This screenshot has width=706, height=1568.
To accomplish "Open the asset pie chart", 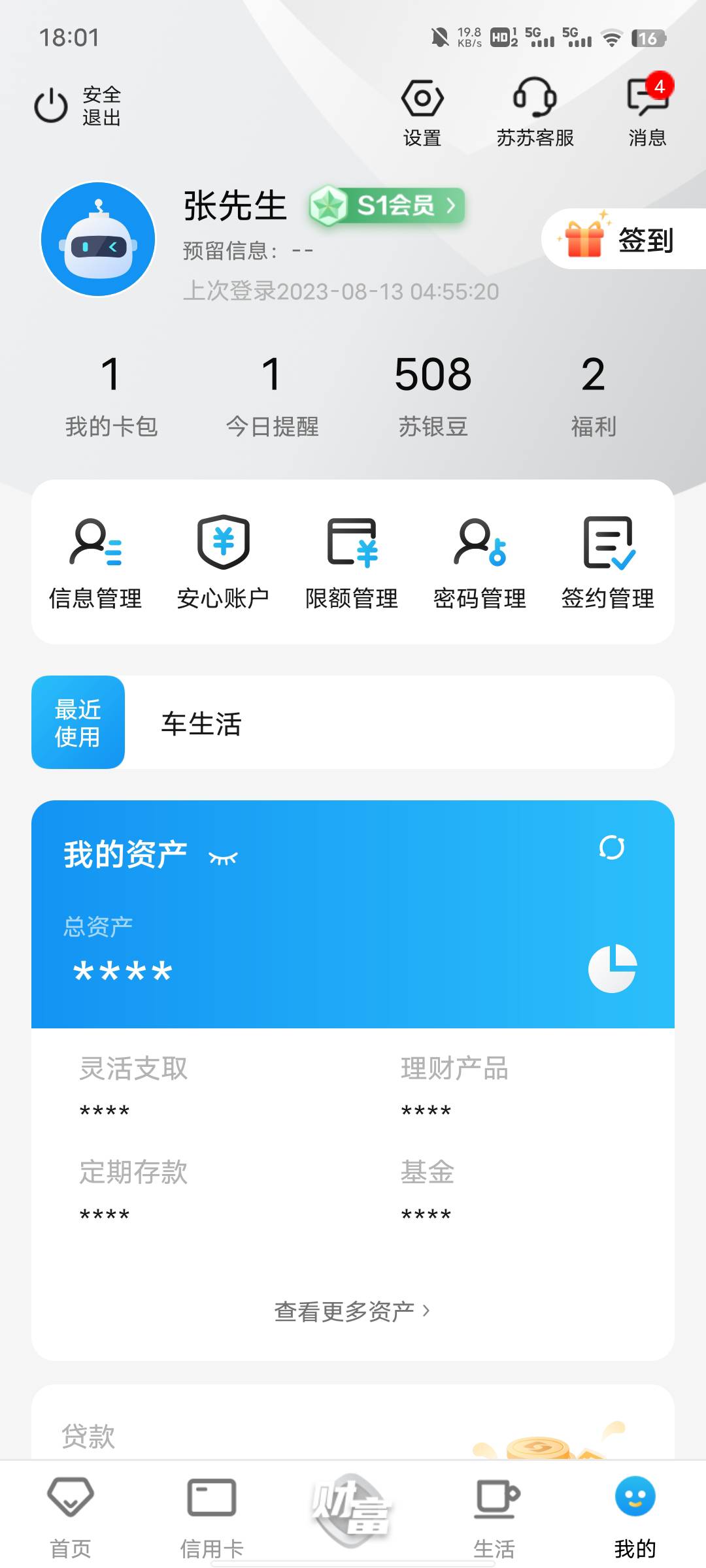I will [x=613, y=968].
